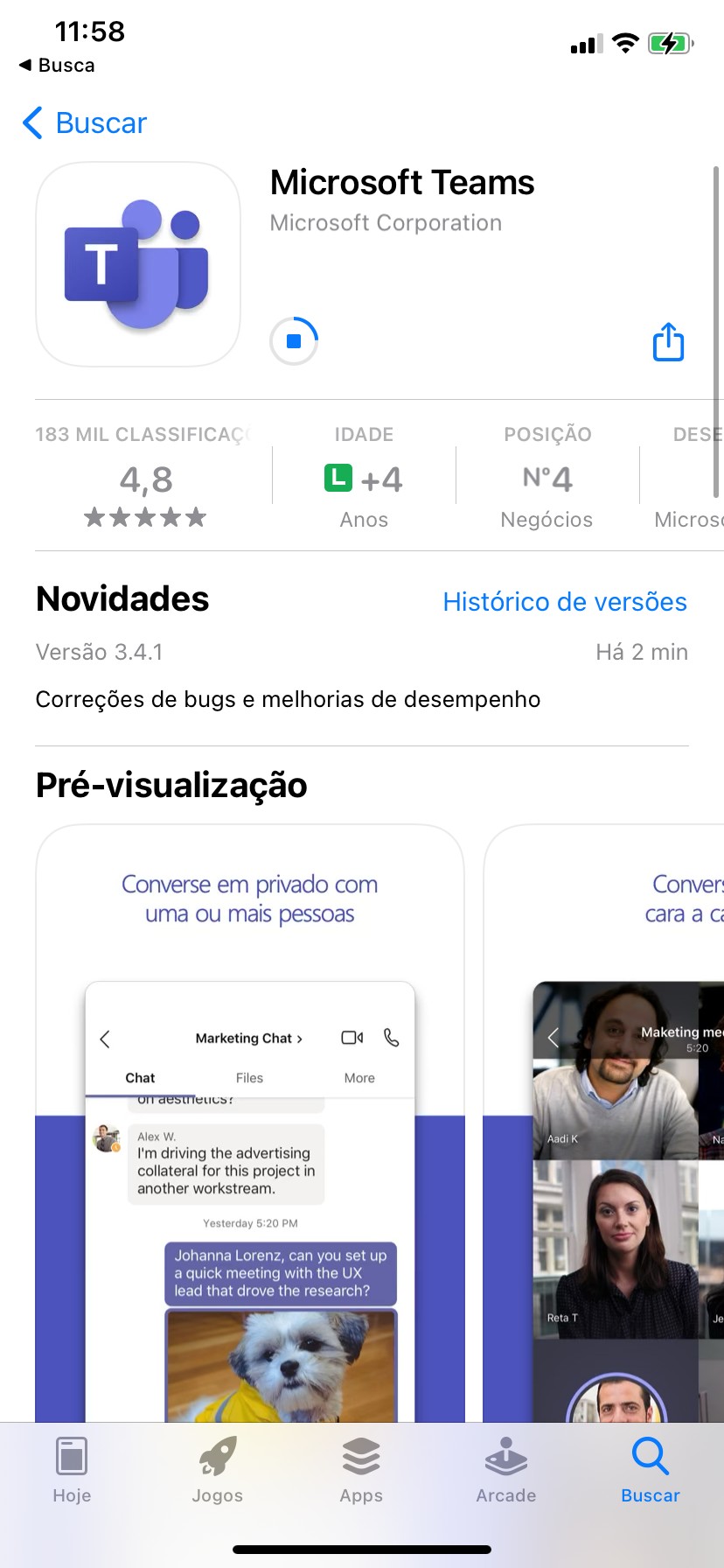View the 4,8 star ratings section
The image size is (724, 1568).
[146, 479]
